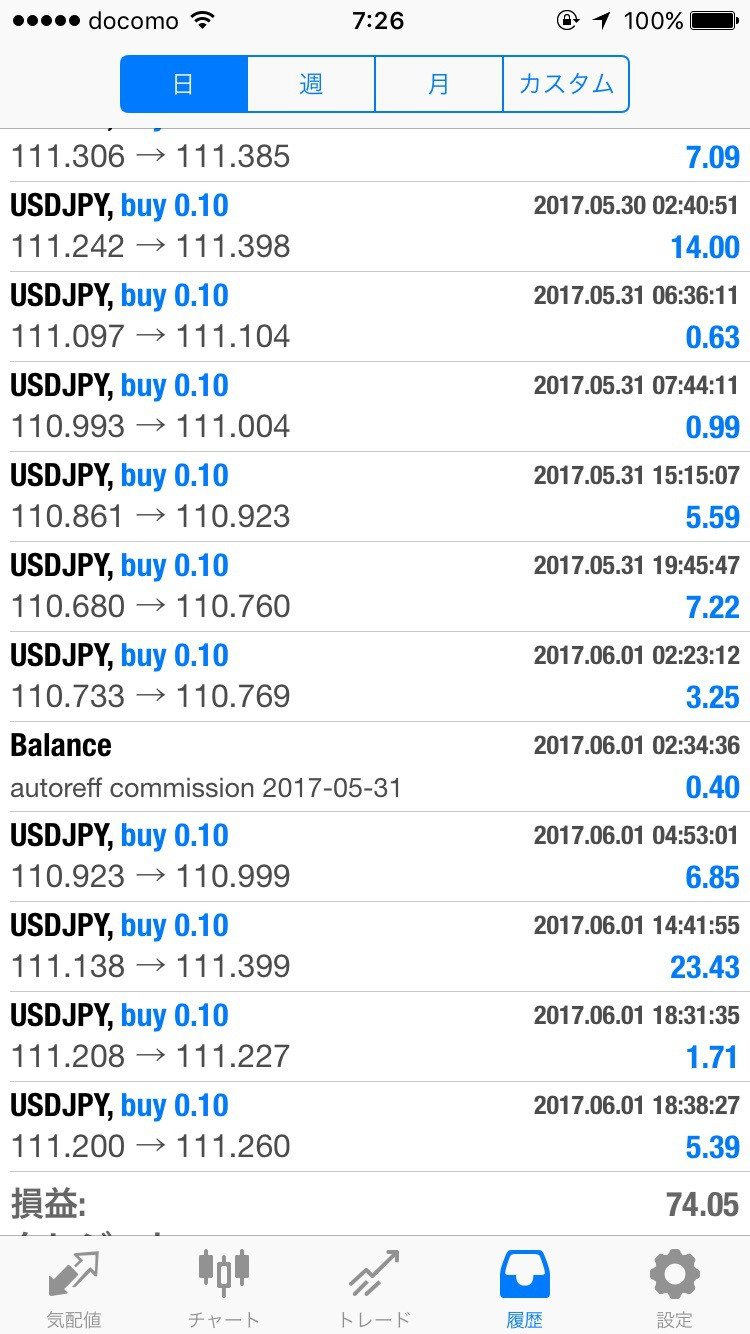
Task: Open the USDJPY trade with 14.00 profit
Action: coord(375,227)
